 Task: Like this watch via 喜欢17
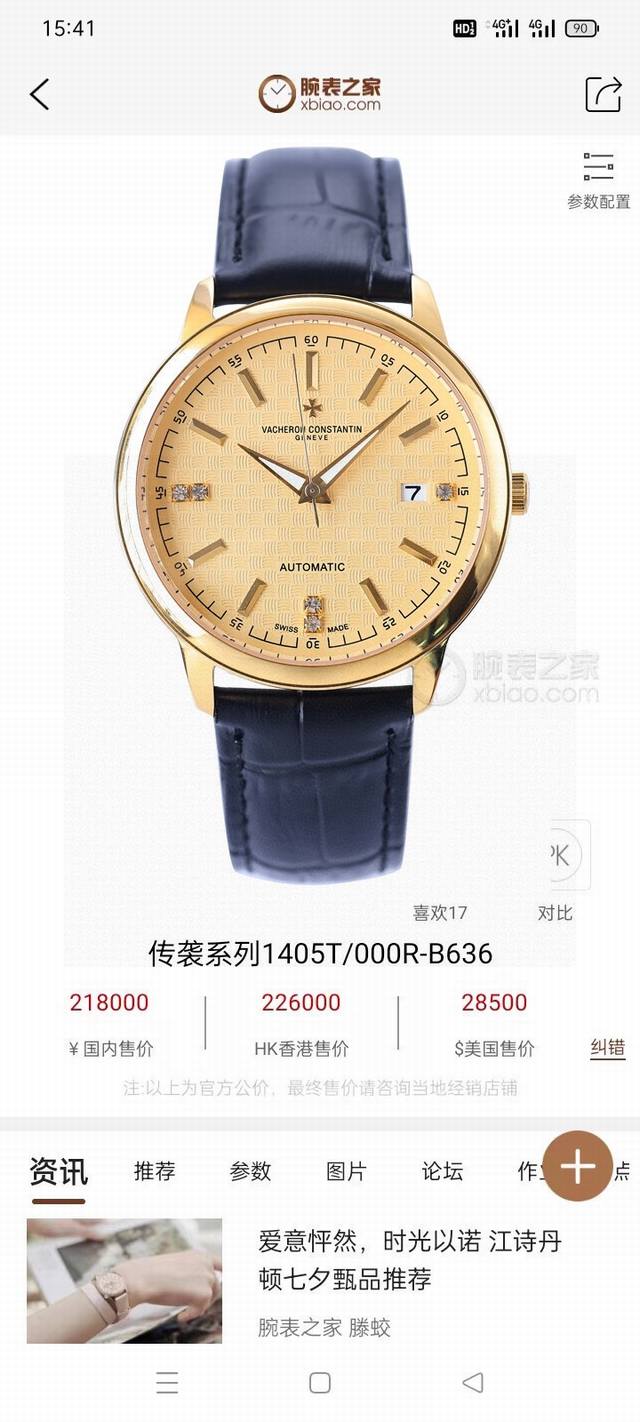[439, 913]
